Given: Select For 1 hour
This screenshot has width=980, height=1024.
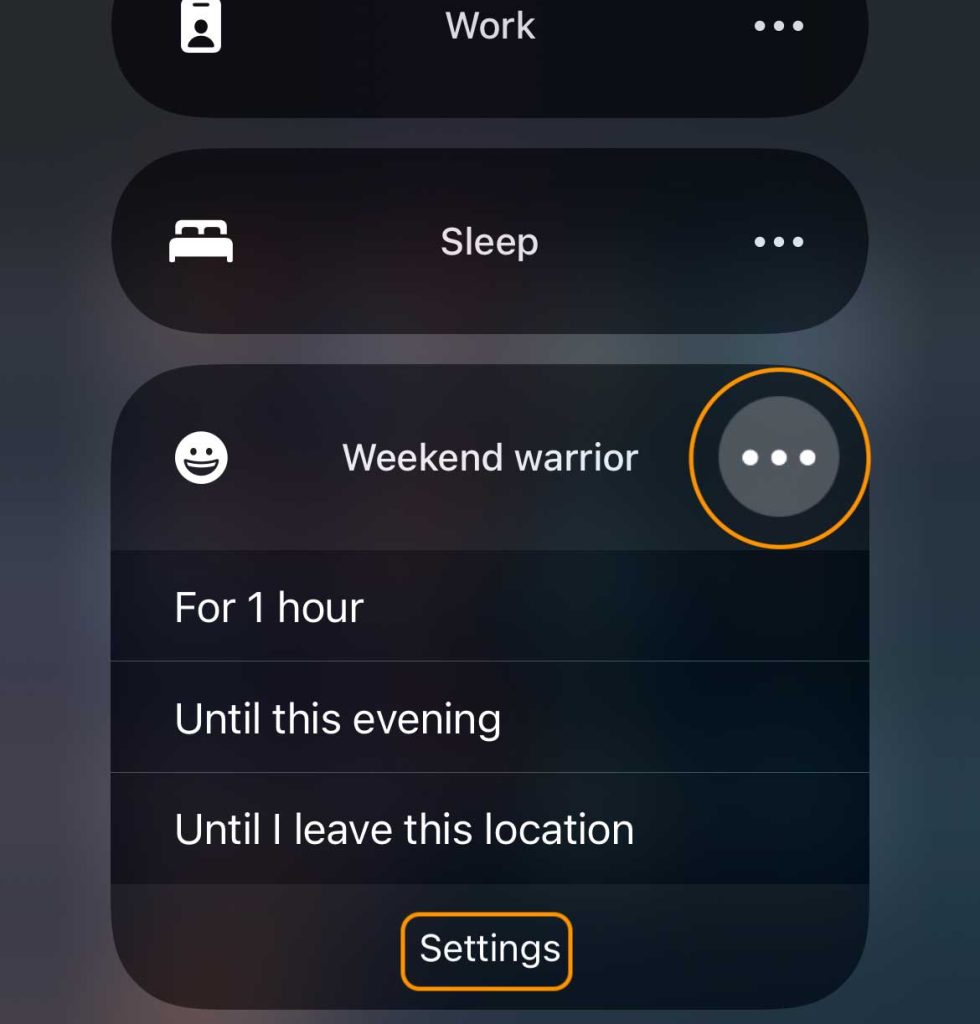Looking at the screenshot, I should pos(489,607).
